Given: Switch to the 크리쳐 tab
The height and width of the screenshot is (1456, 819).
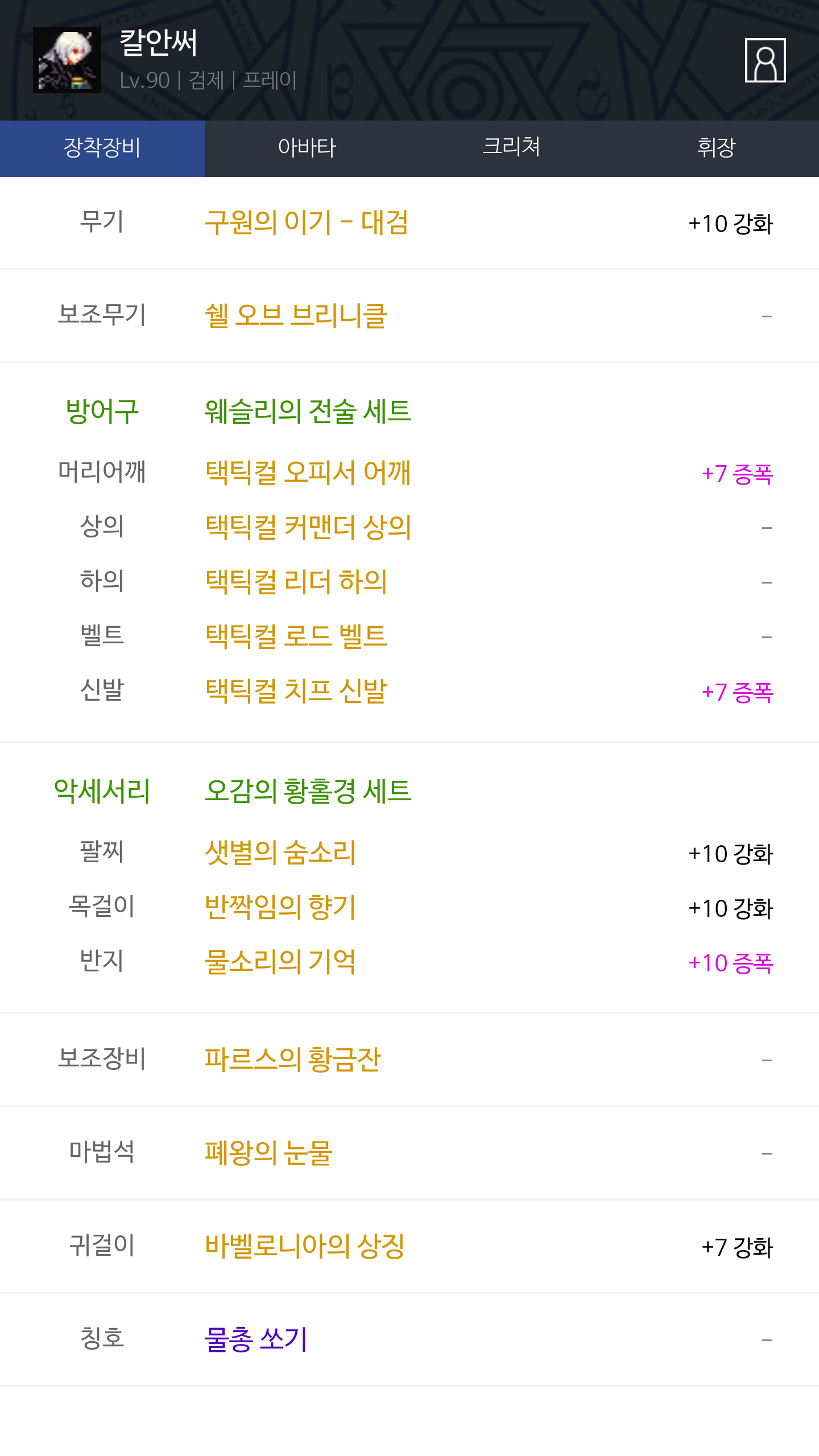Looking at the screenshot, I should pos(512,148).
